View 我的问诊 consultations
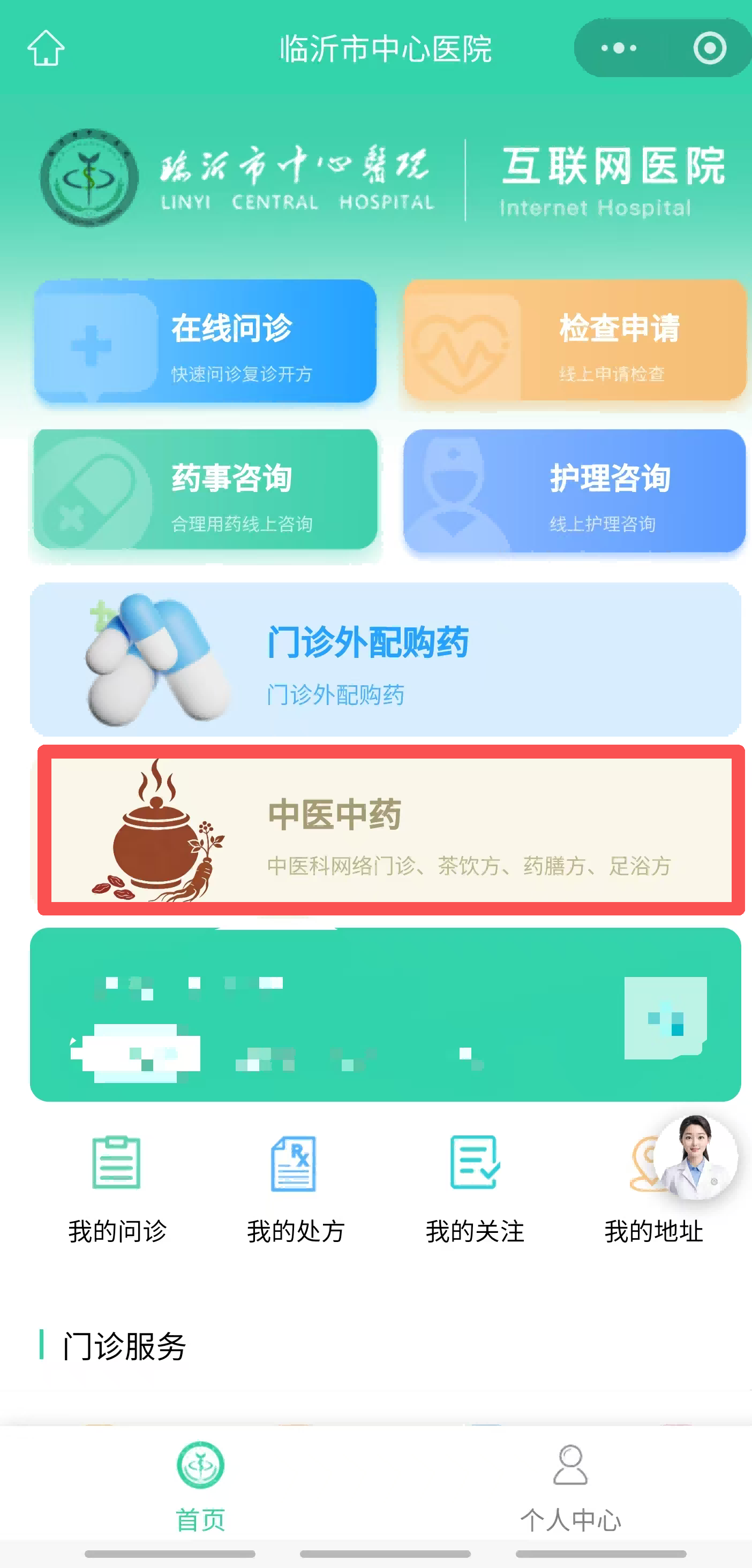The height and width of the screenshot is (1568, 752). point(117,1187)
